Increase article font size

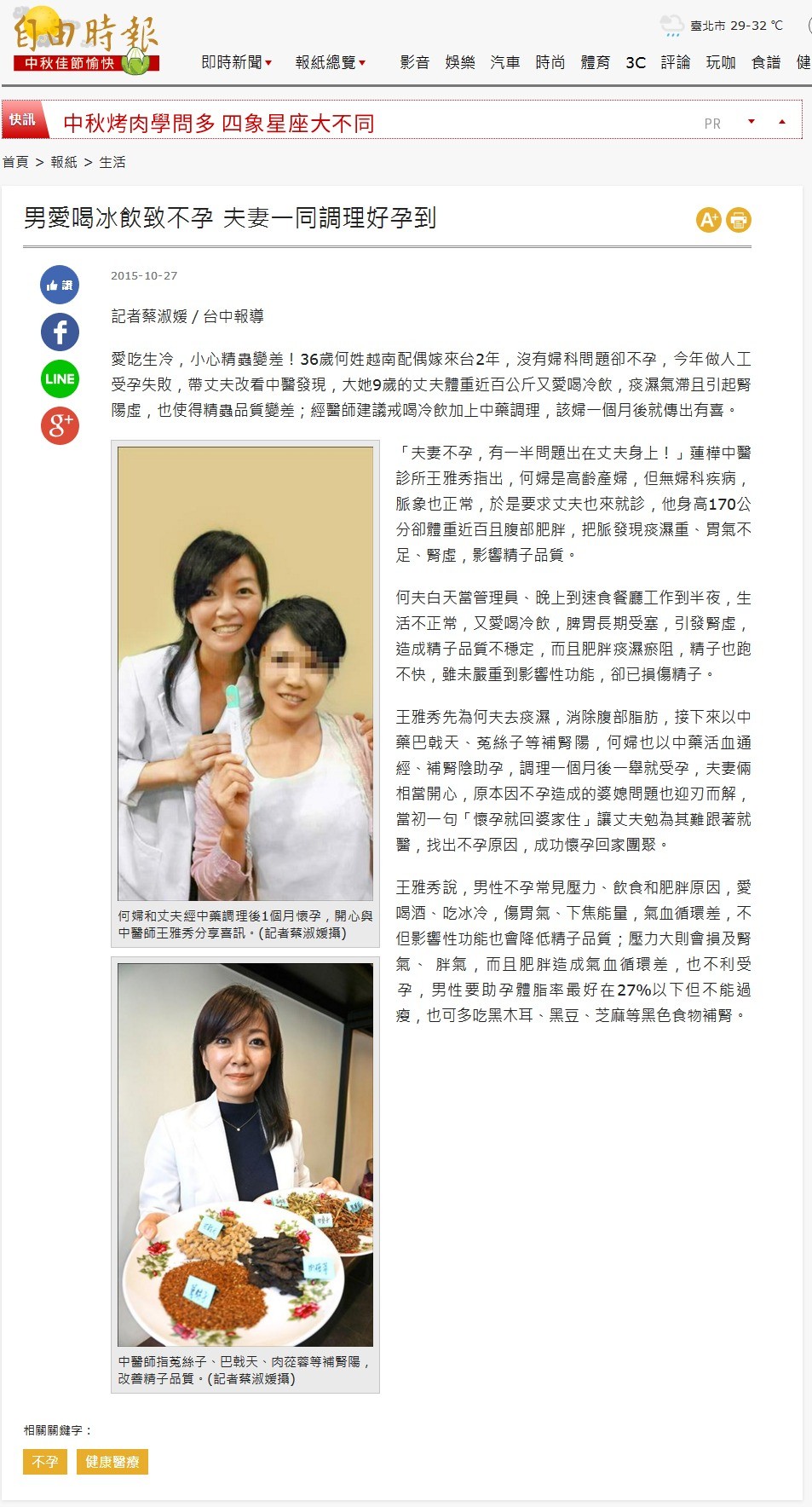[x=709, y=220]
